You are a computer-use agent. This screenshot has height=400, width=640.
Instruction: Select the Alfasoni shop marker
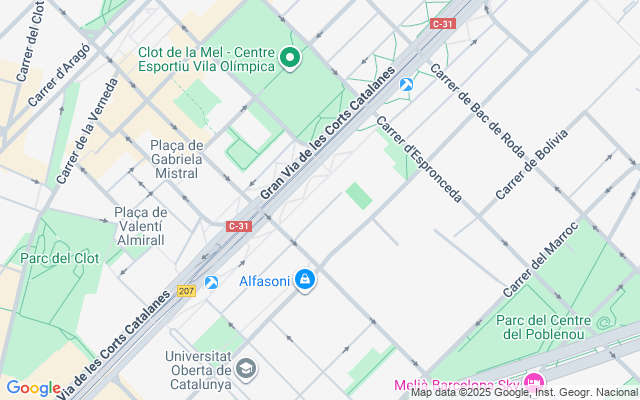305,282
